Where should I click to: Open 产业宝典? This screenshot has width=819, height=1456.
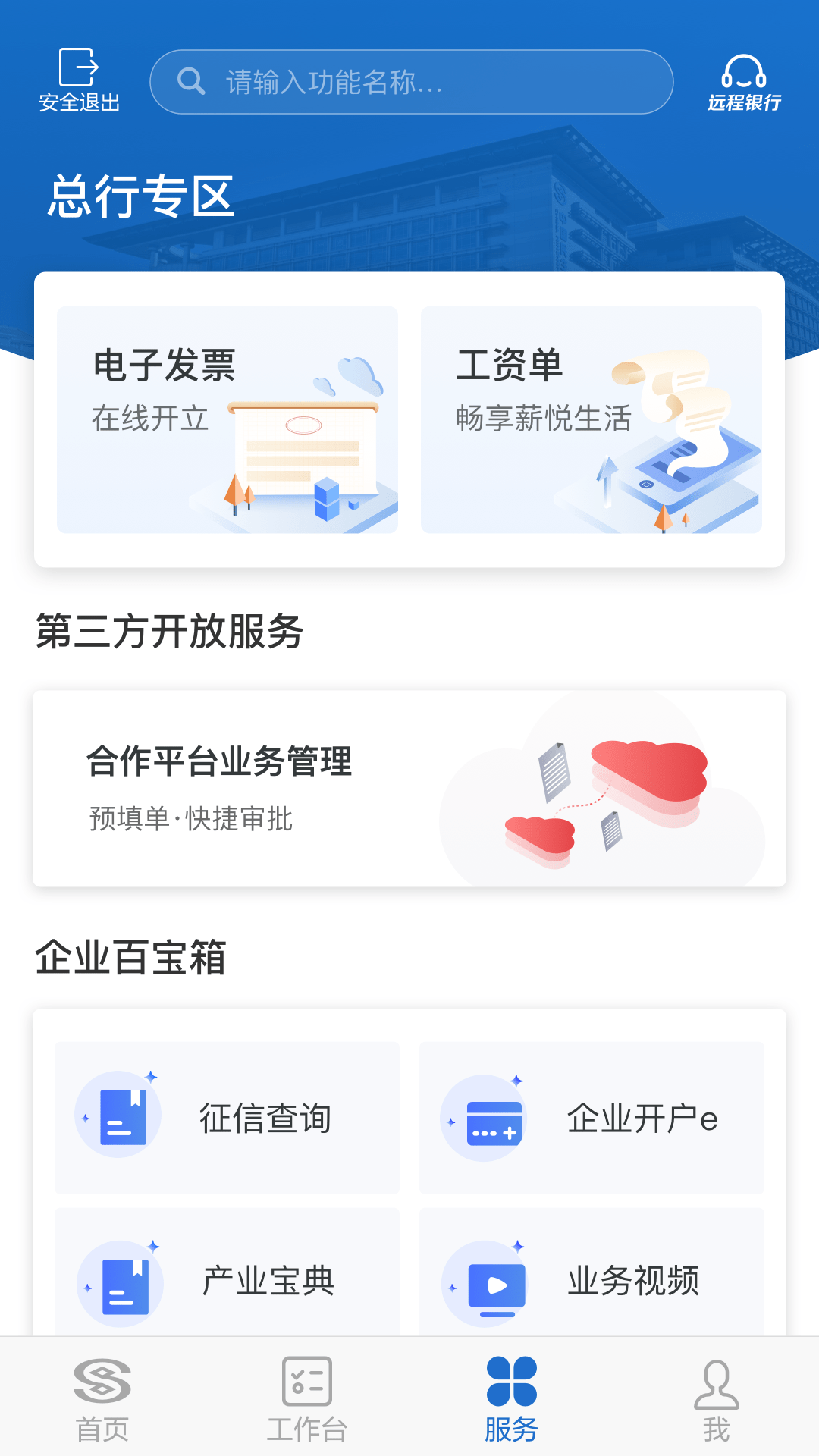[x=227, y=1280]
